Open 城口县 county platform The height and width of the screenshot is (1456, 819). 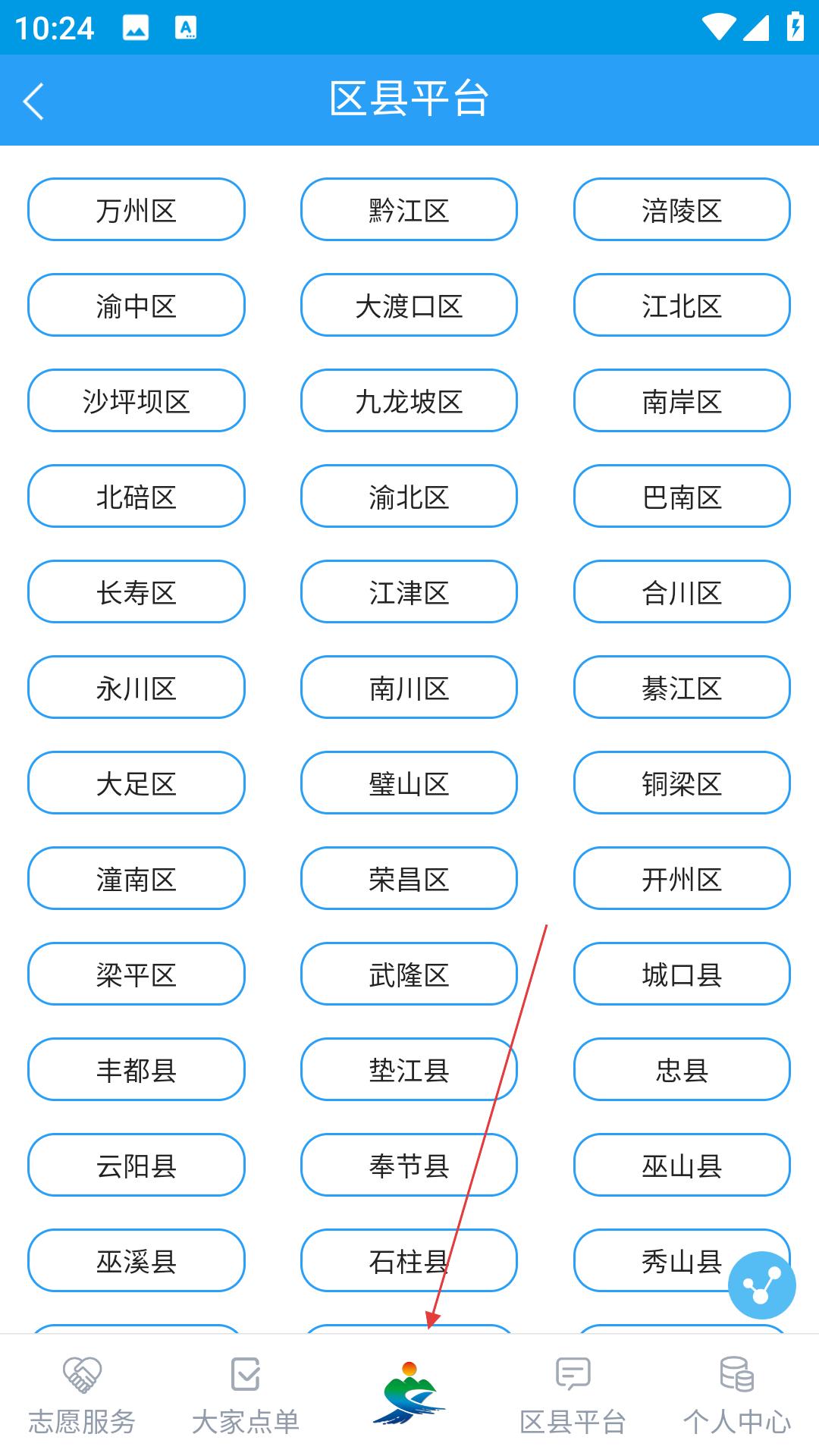click(x=682, y=974)
